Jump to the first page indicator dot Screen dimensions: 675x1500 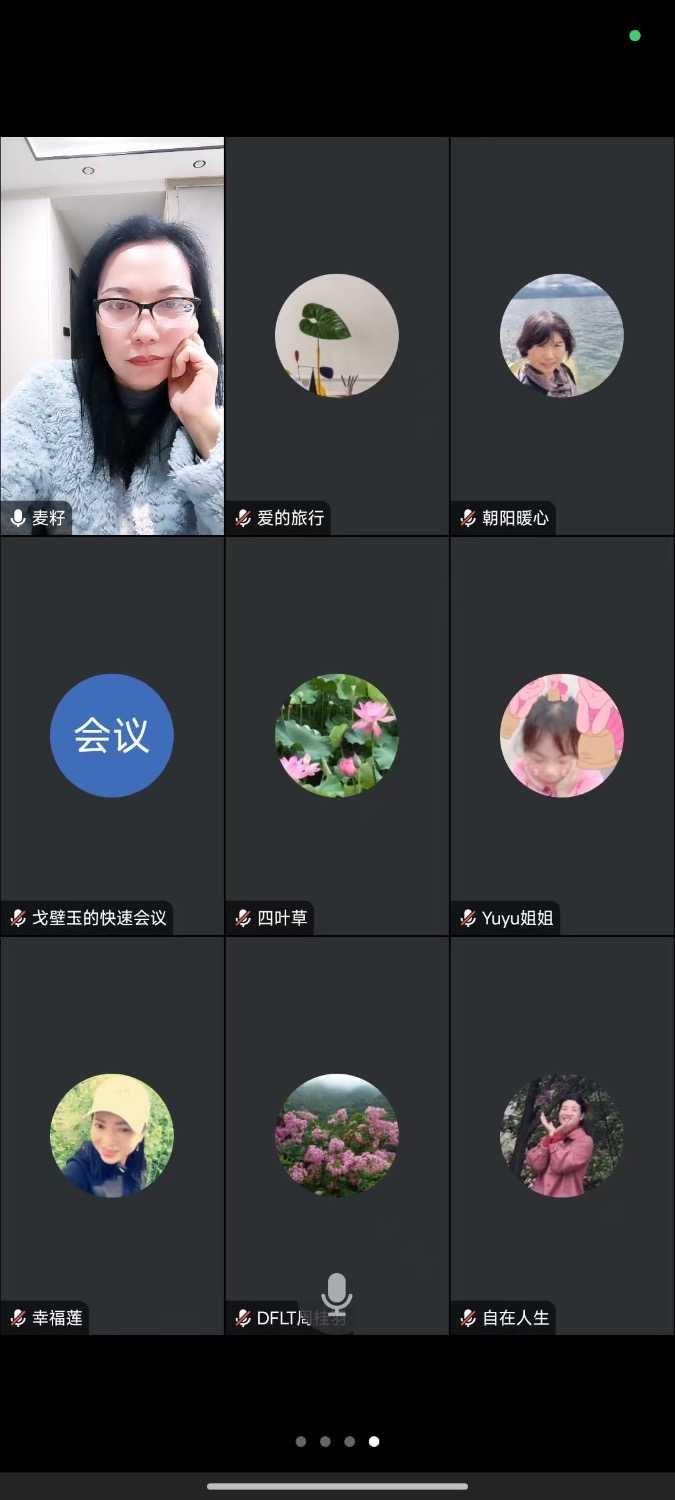tap(301, 1441)
